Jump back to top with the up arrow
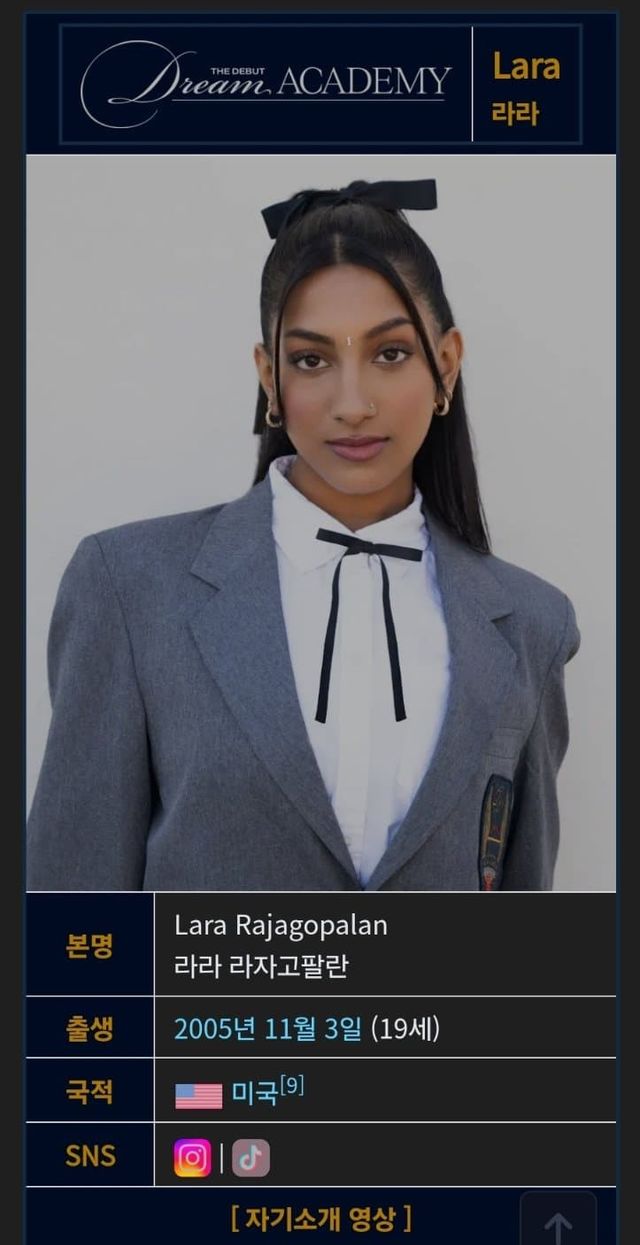 click(558, 1224)
